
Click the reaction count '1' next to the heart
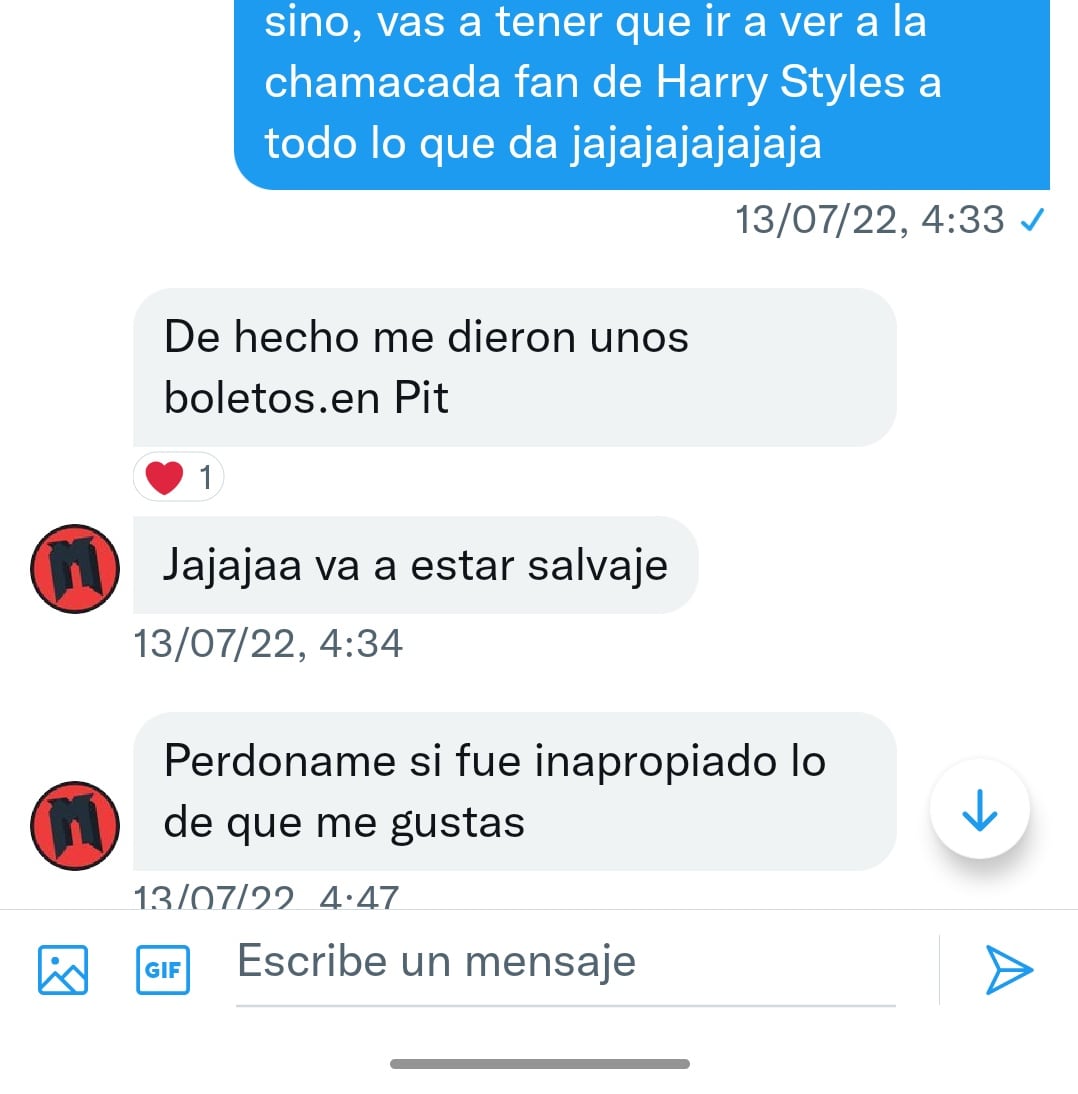click(x=205, y=477)
